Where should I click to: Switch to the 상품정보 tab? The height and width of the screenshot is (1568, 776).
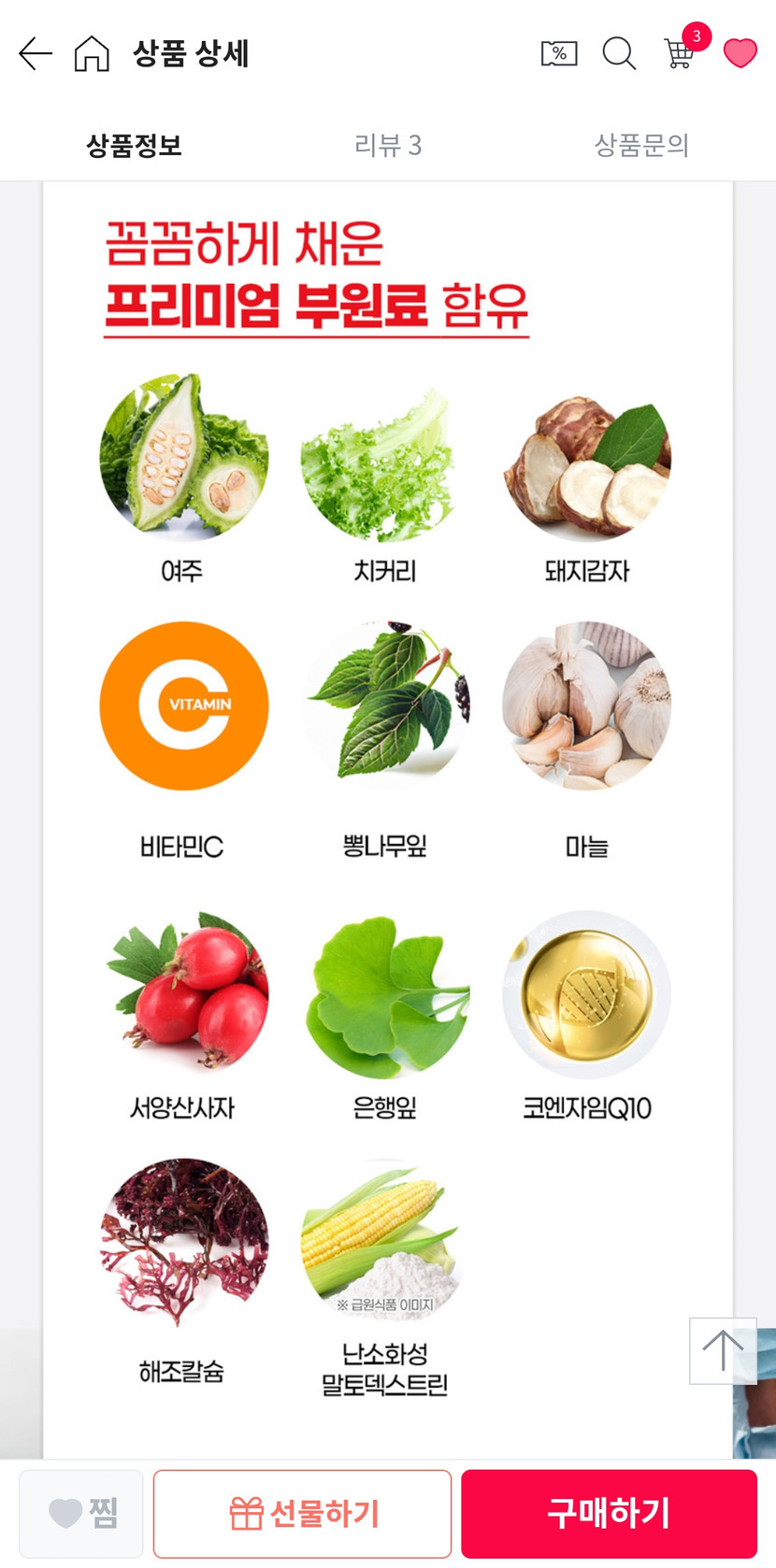(134, 146)
